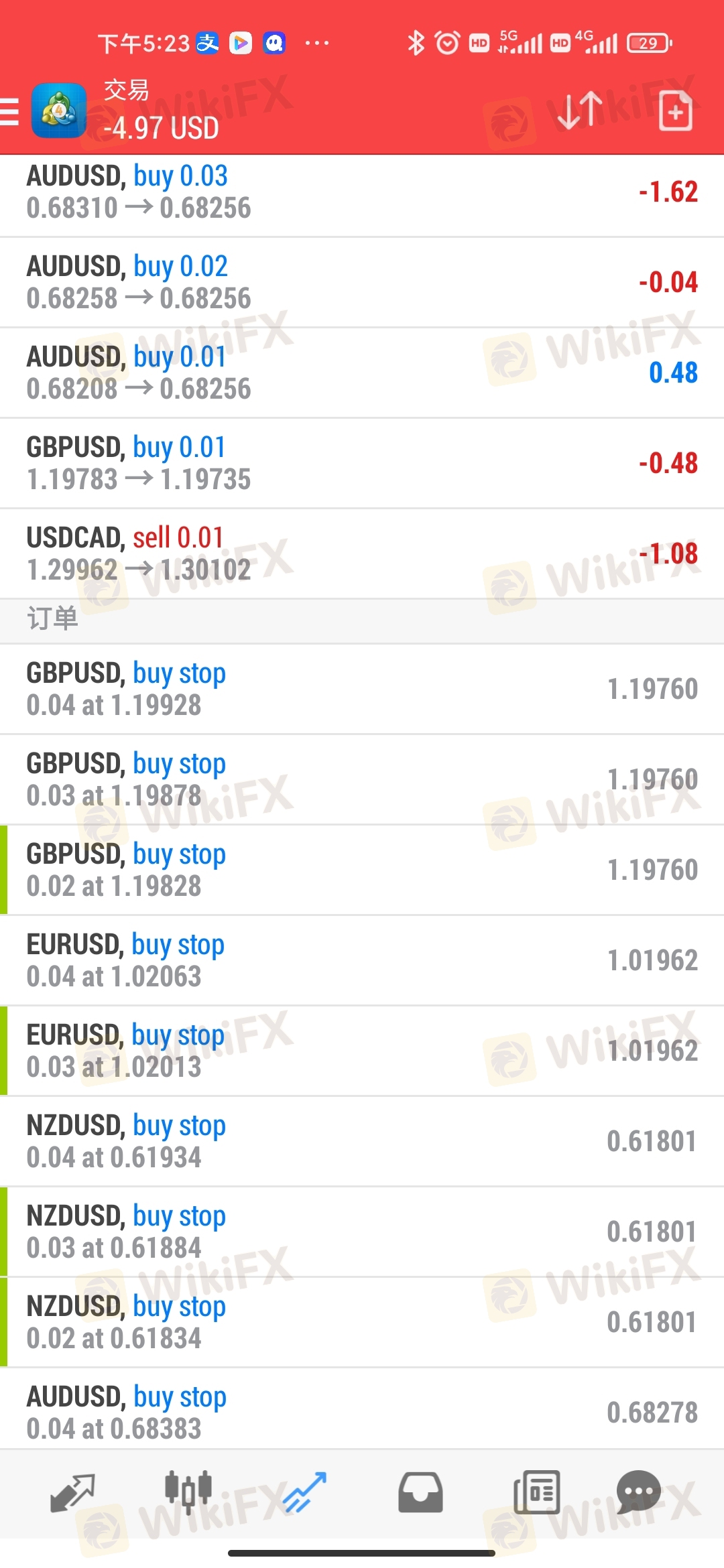Open the chat messages tab
The image size is (724, 1568).
tap(638, 1492)
